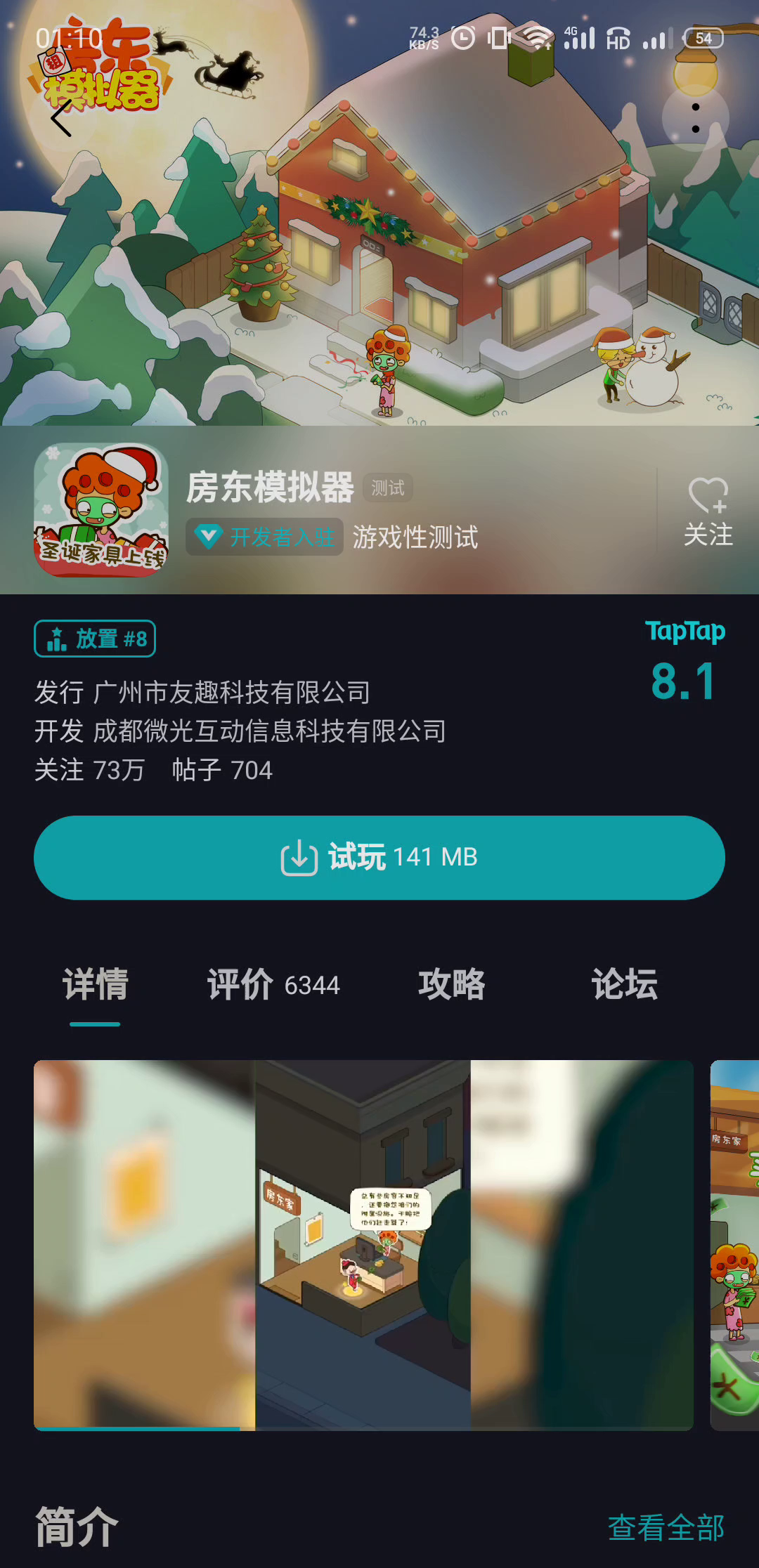Screen dimensions: 759x1568
Task: Follow the game with 关注 heart
Action: [x=708, y=512]
